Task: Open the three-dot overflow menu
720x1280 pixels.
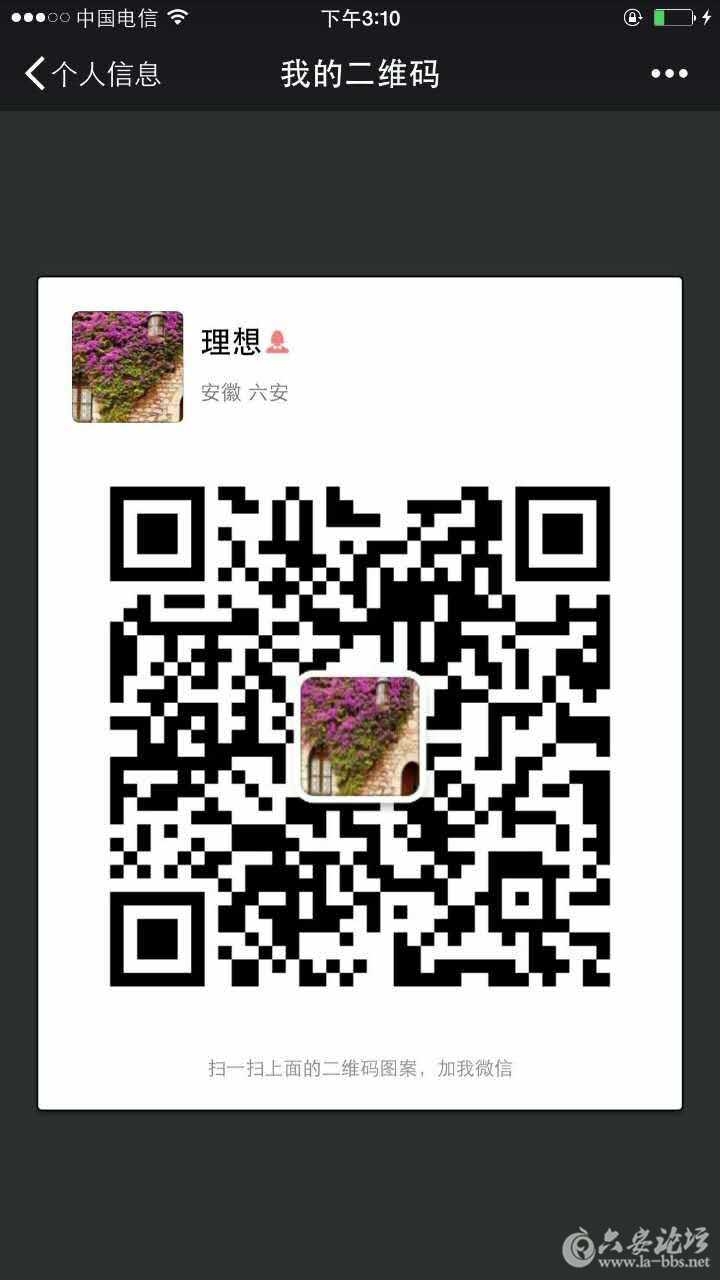Action: click(669, 74)
